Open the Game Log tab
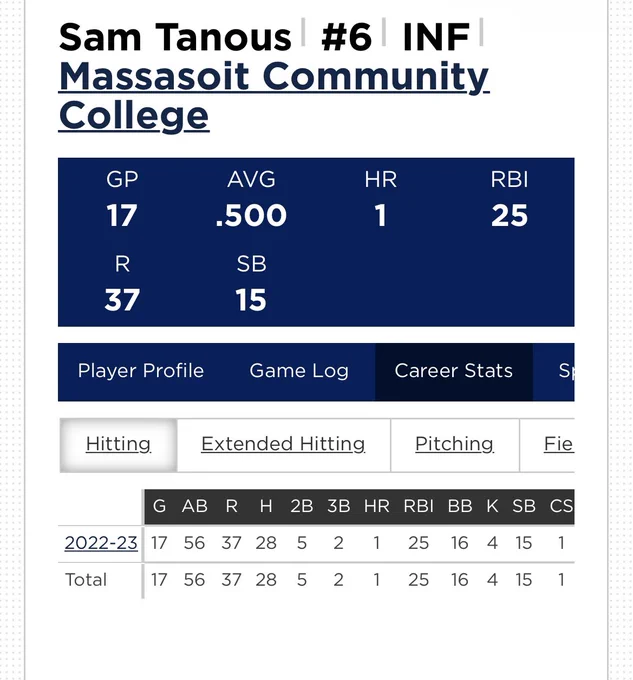Screen dimensions: 633x680 [x=299, y=371]
